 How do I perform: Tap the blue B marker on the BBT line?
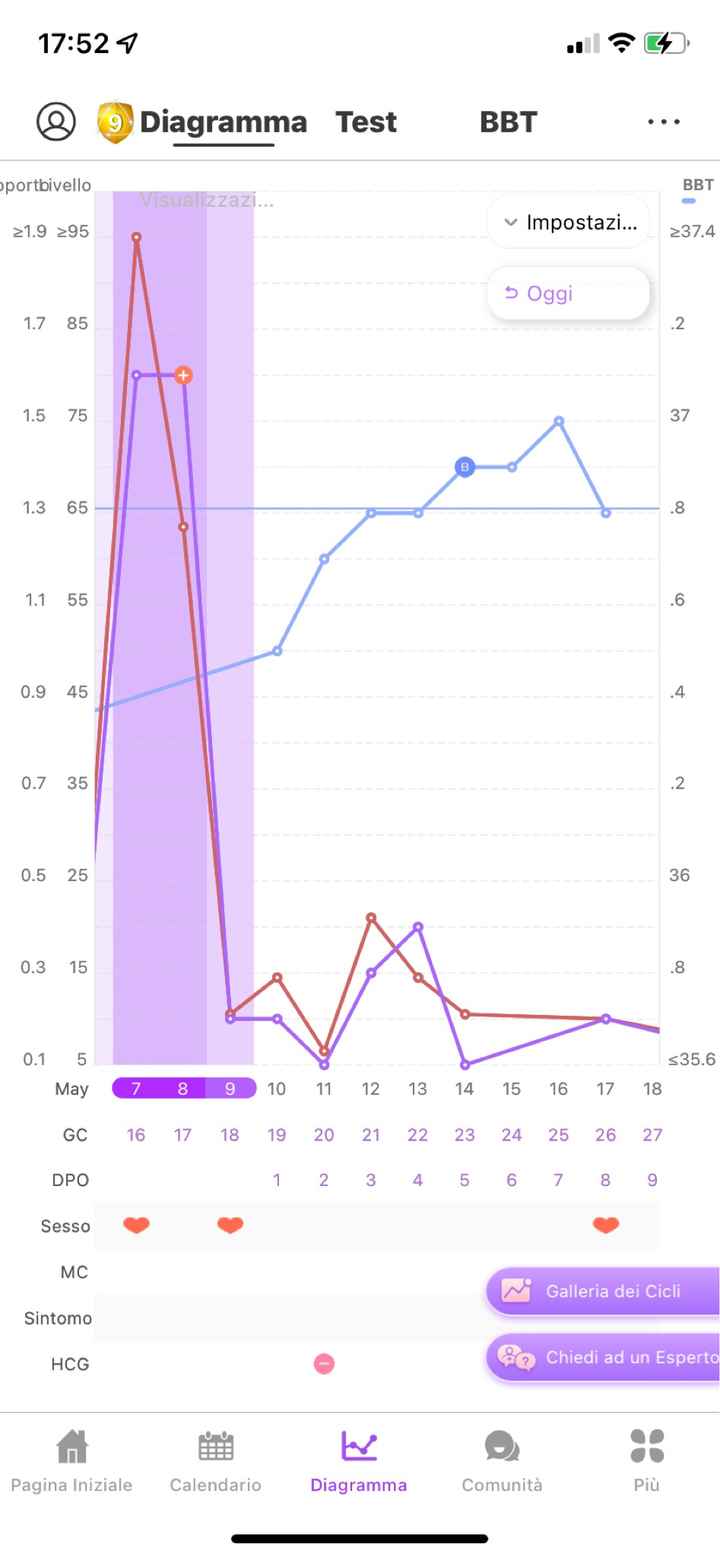click(x=464, y=466)
